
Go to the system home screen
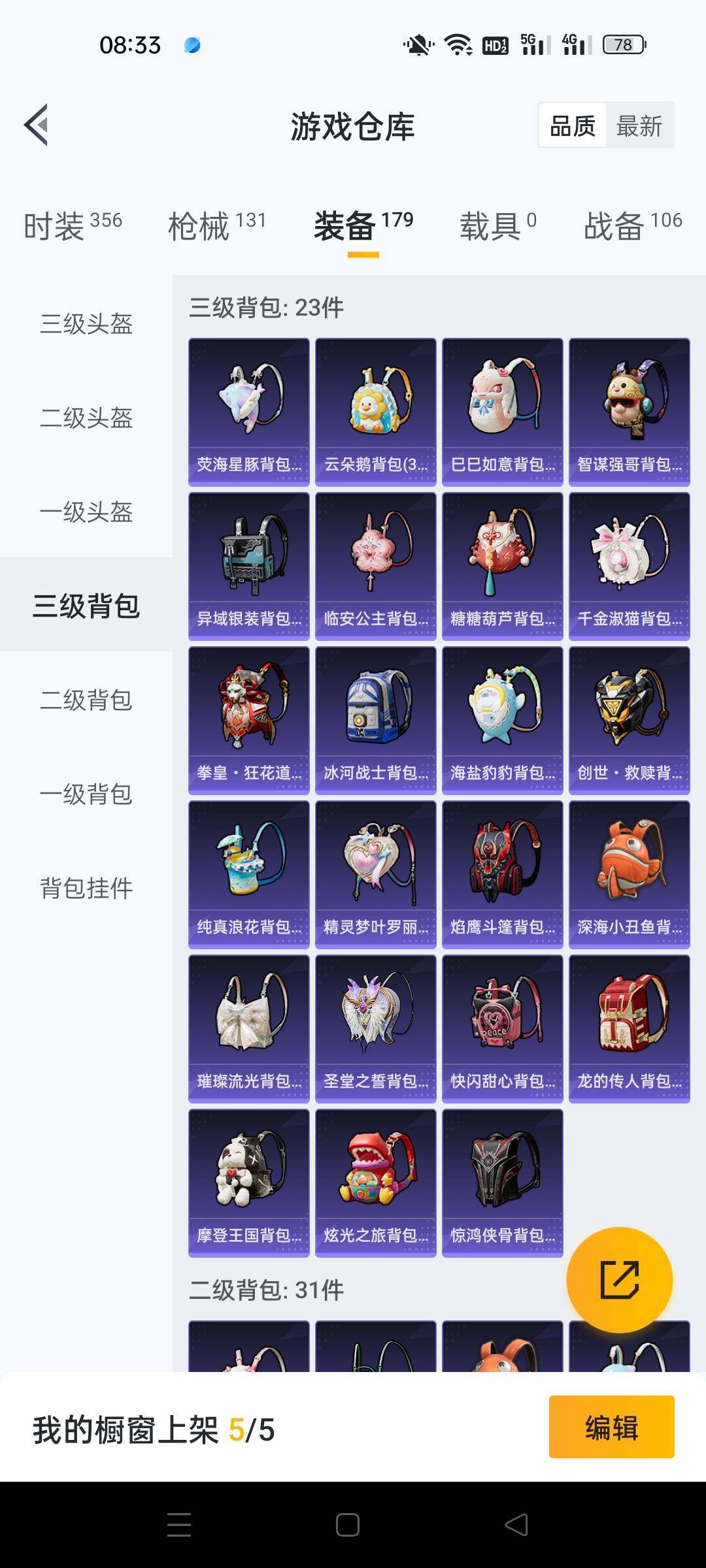pyautogui.click(x=347, y=1525)
